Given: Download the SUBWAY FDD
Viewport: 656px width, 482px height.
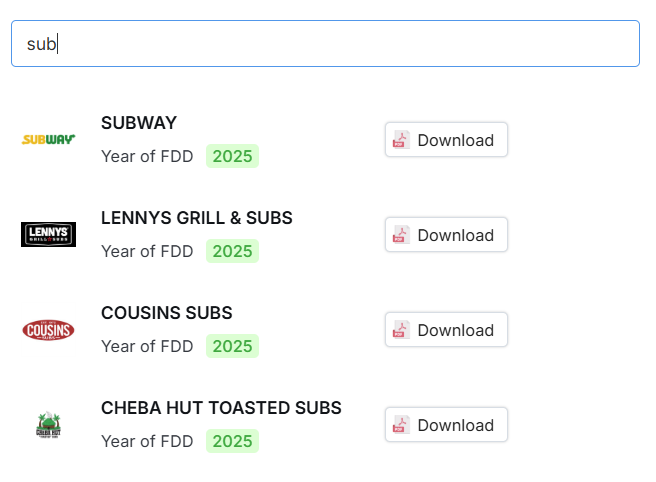Looking at the screenshot, I should click(x=446, y=140).
